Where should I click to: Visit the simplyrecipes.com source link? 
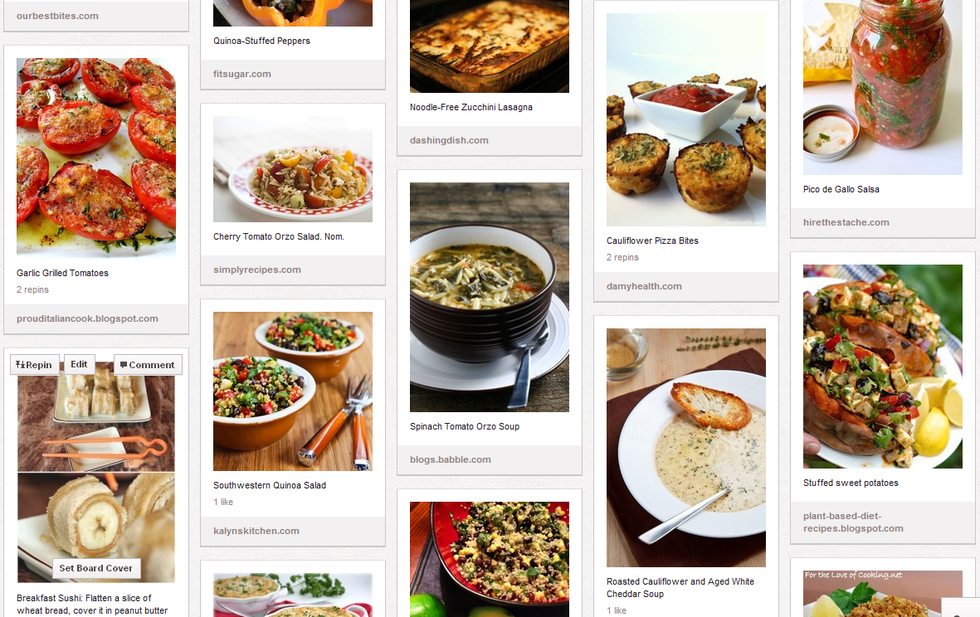(257, 269)
